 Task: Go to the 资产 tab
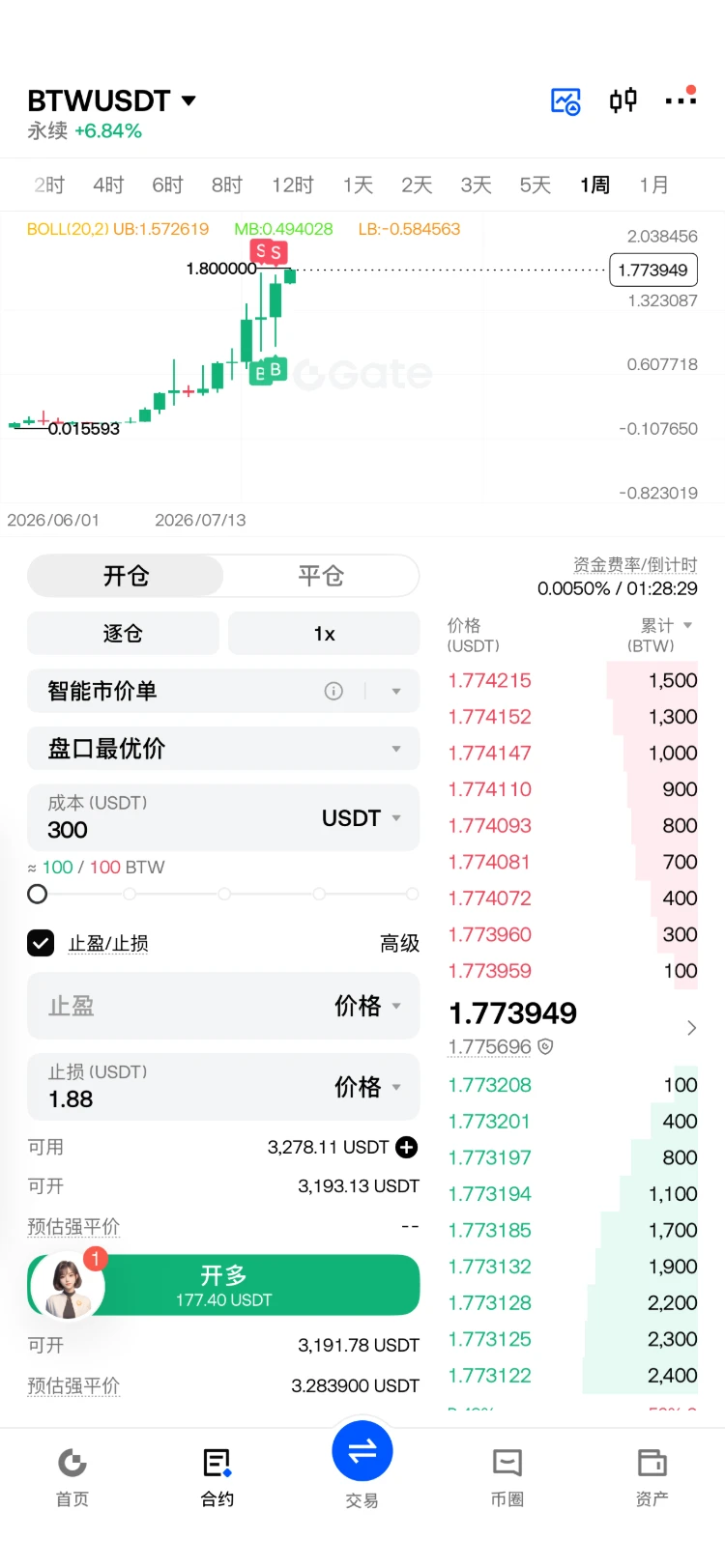tap(652, 1476)
